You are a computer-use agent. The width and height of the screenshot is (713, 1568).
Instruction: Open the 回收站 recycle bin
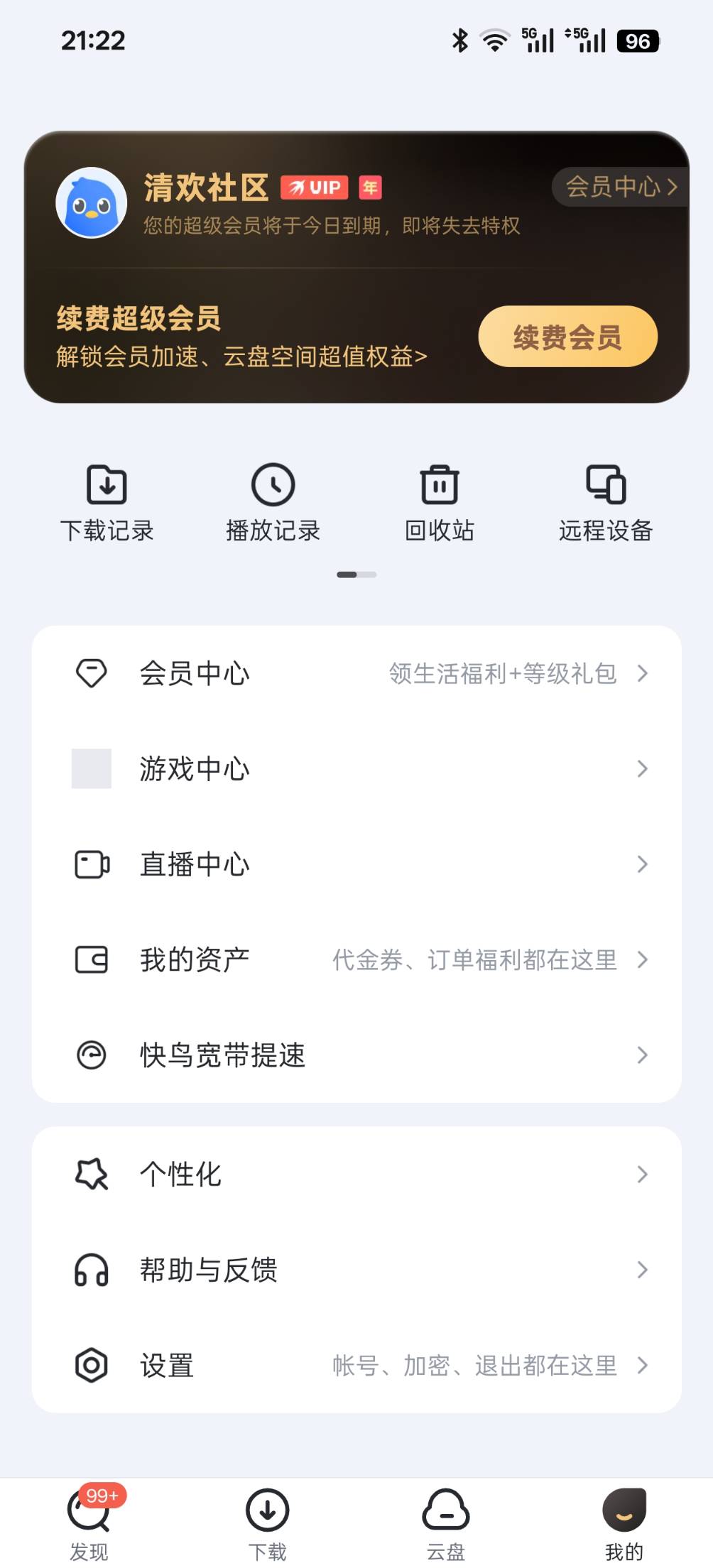tap(440, 502)
